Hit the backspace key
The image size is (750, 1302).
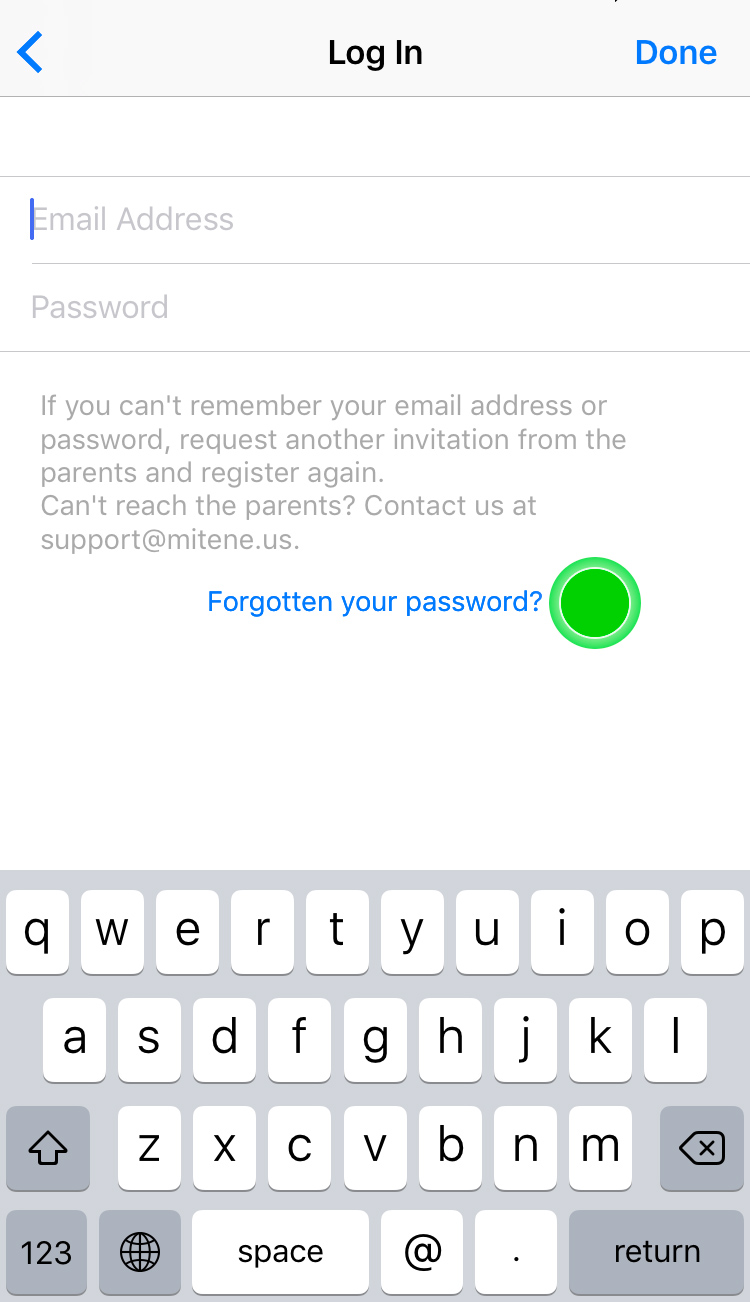pos(702,1149)
